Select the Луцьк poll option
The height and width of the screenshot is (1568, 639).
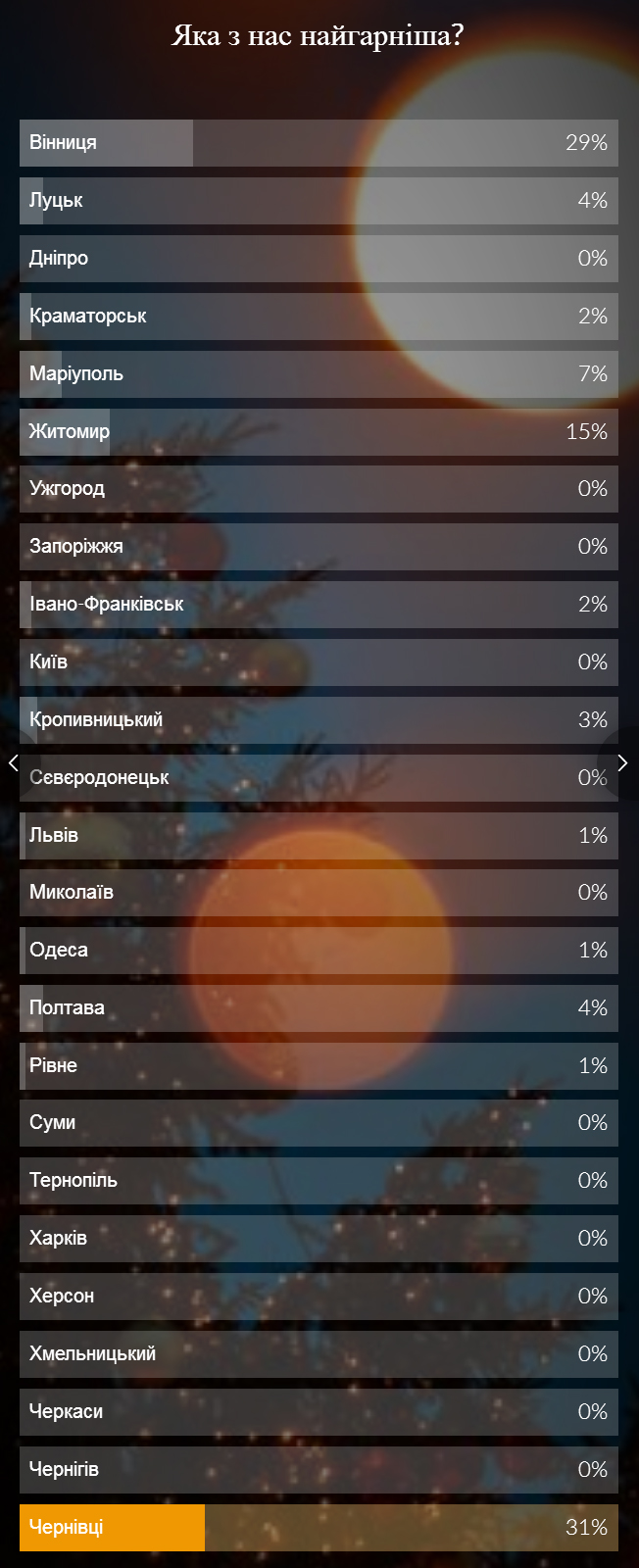319,201
